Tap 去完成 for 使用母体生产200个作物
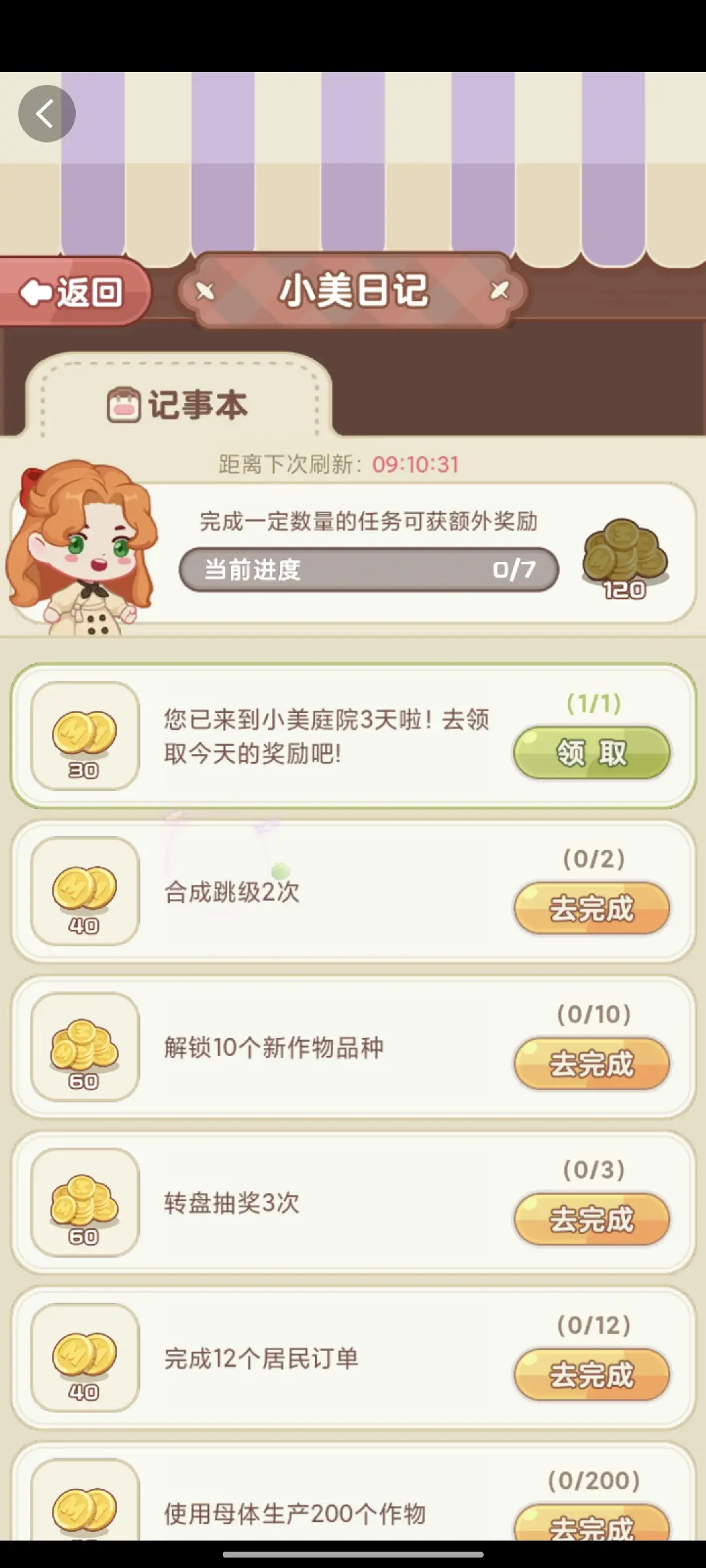The image size is (706, 1568). [x=592, y=1524]
